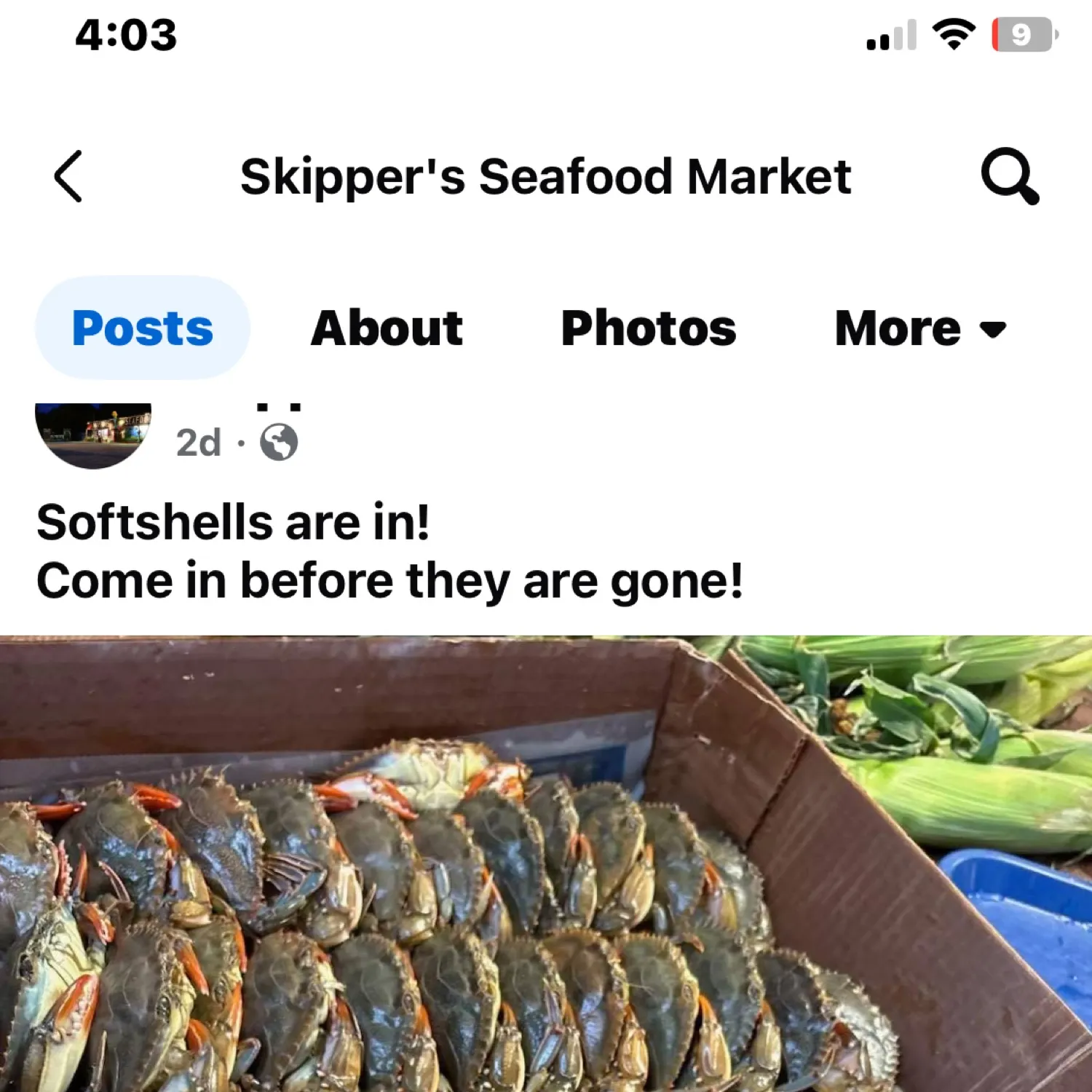Image resolution: width=1092 pixels, height=1092 pixels.
Task: Open the Photos tab
Action: coord(648,328)
